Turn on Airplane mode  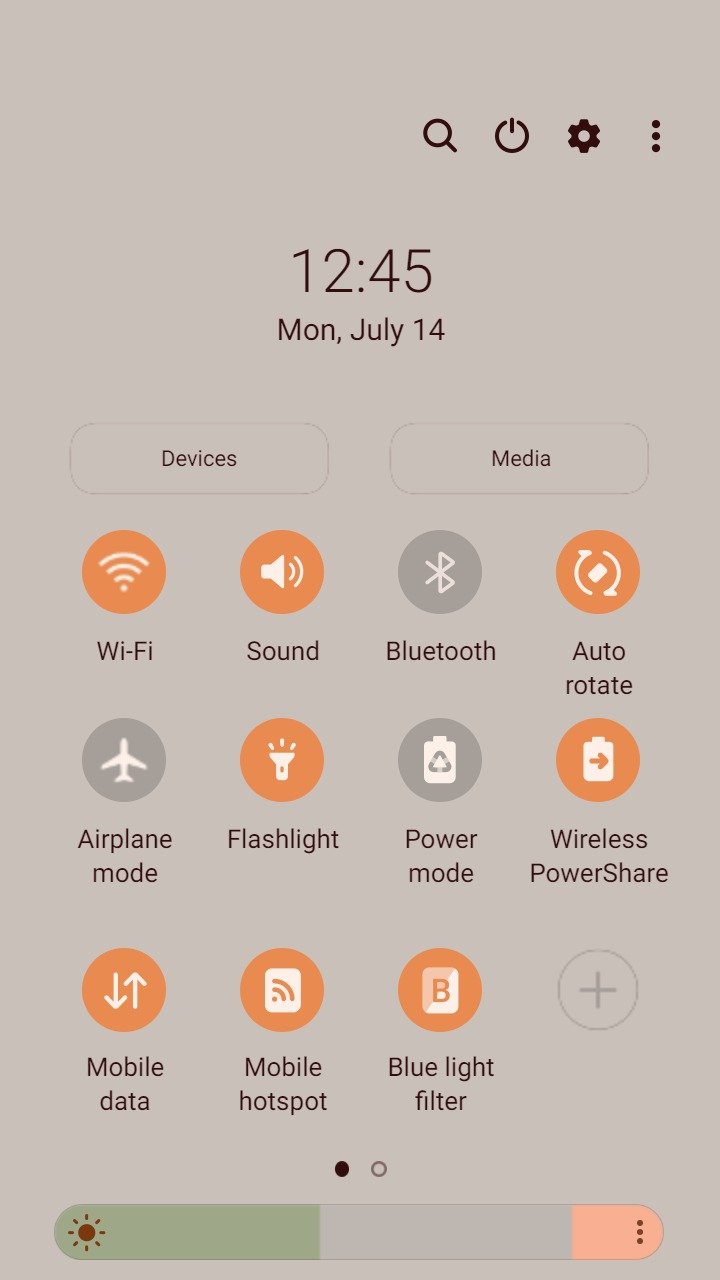pos(124,760)
